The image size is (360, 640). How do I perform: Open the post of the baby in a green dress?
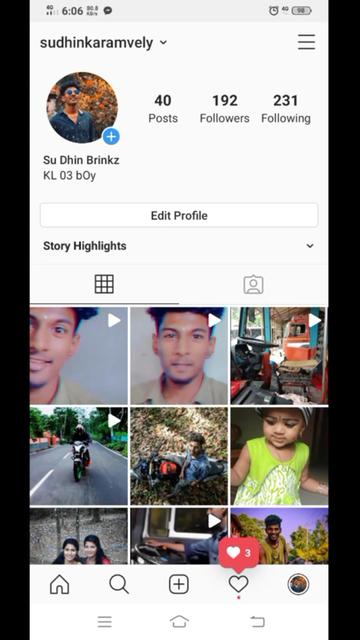[x=279, y=456]
